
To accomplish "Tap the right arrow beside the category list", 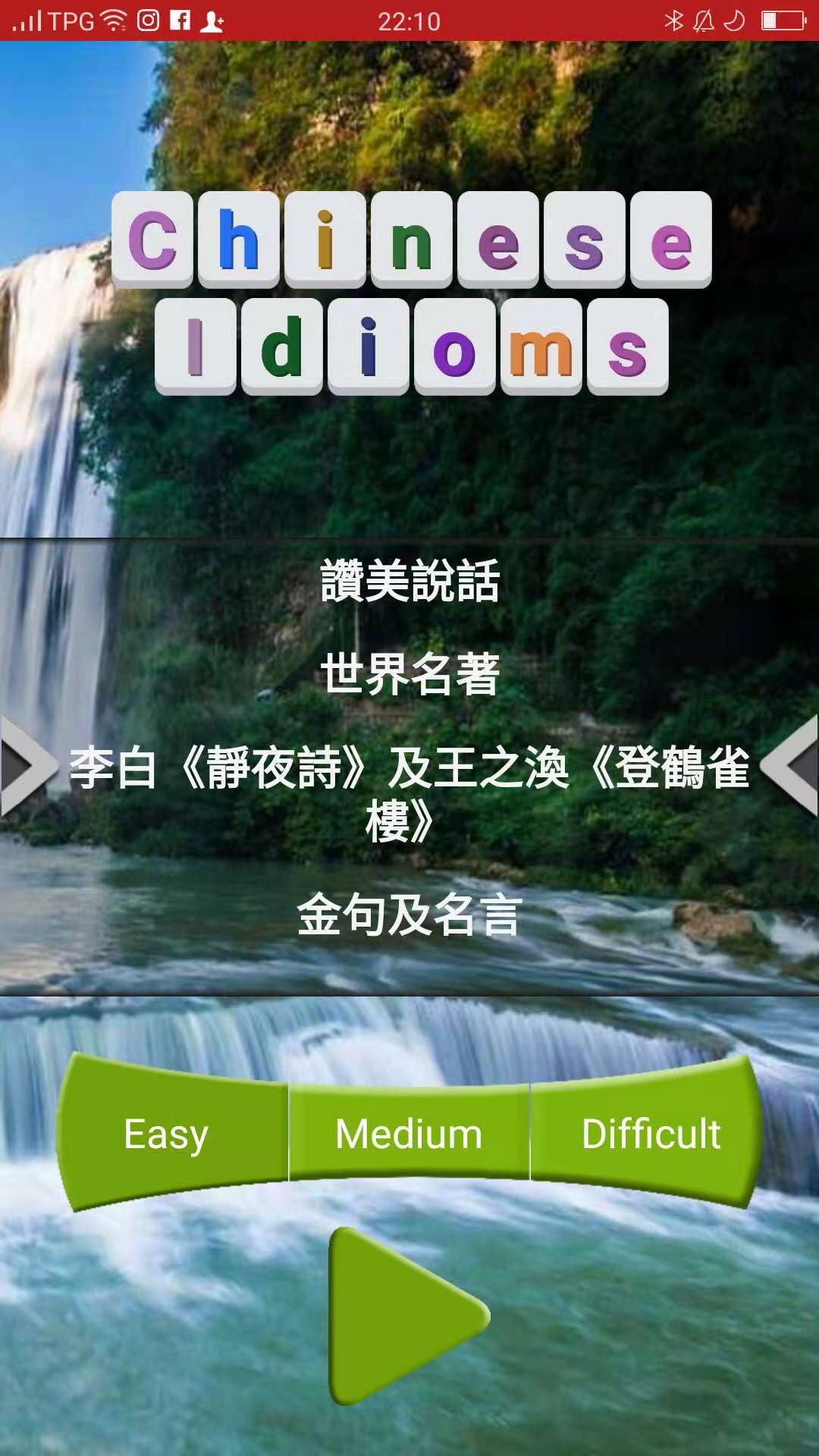I will click(x=790, y=766).
